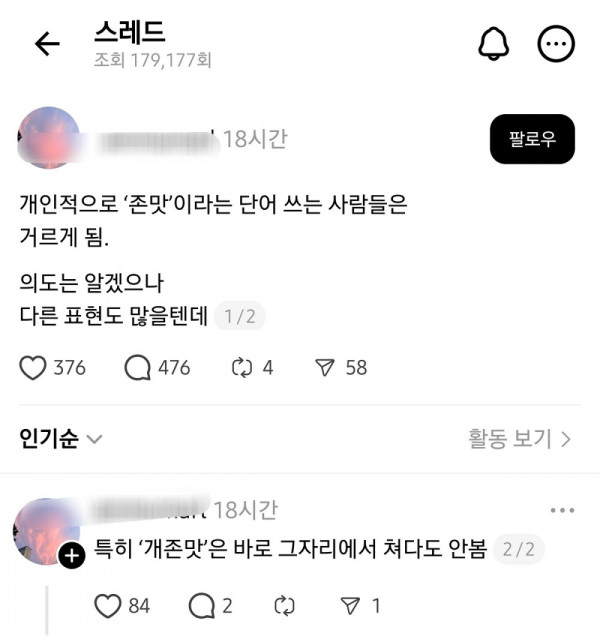Repost the main post with 4 reposts
The height and width of the screenshot is (639, 600).
tap(241, 367)
